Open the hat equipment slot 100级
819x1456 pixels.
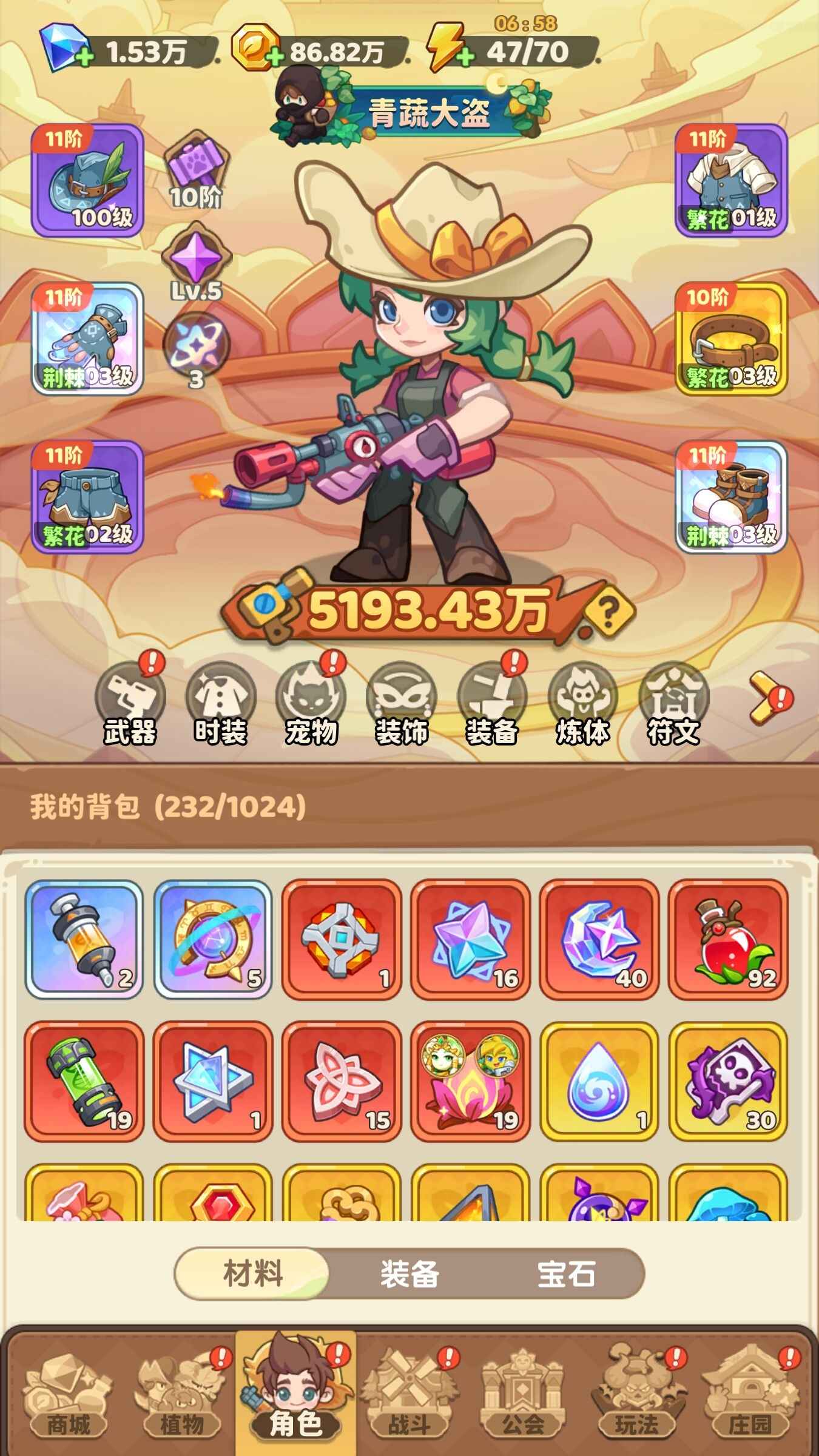tap(87, 181)
